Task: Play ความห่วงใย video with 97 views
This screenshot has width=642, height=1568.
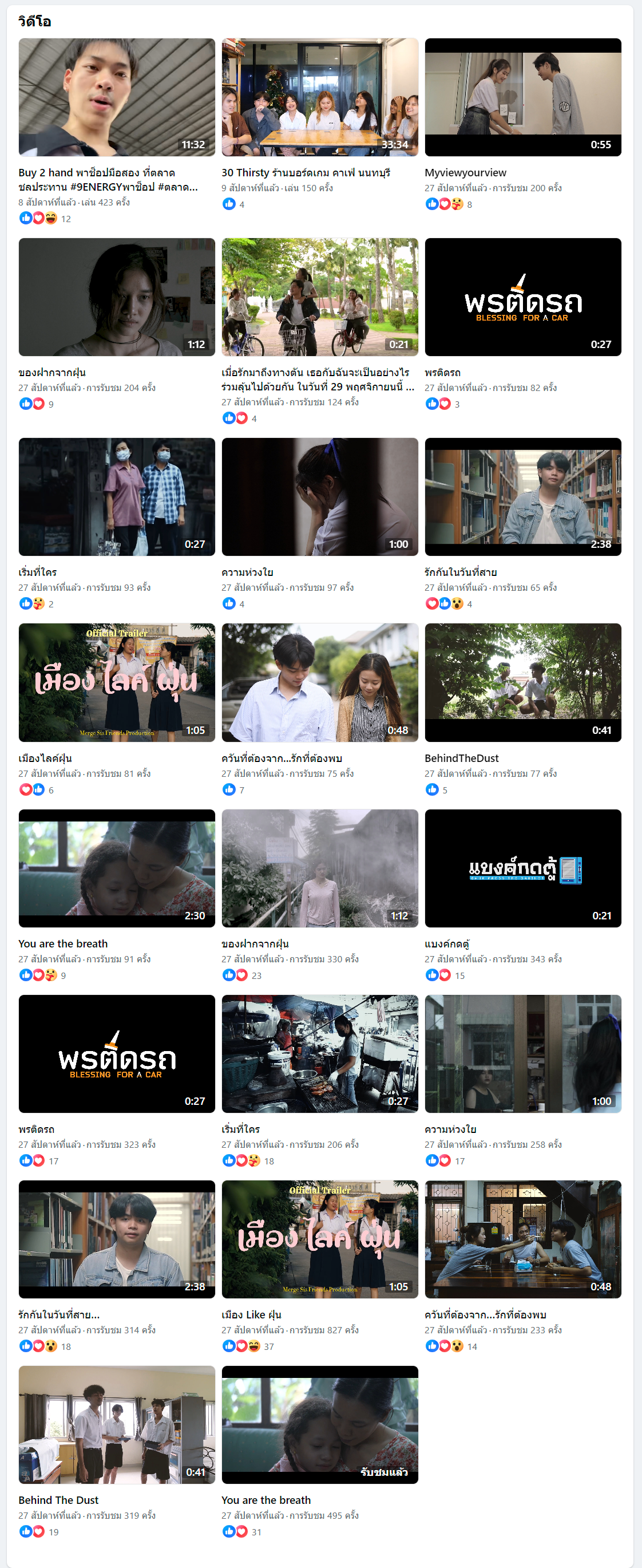Action: pos(319,497)
